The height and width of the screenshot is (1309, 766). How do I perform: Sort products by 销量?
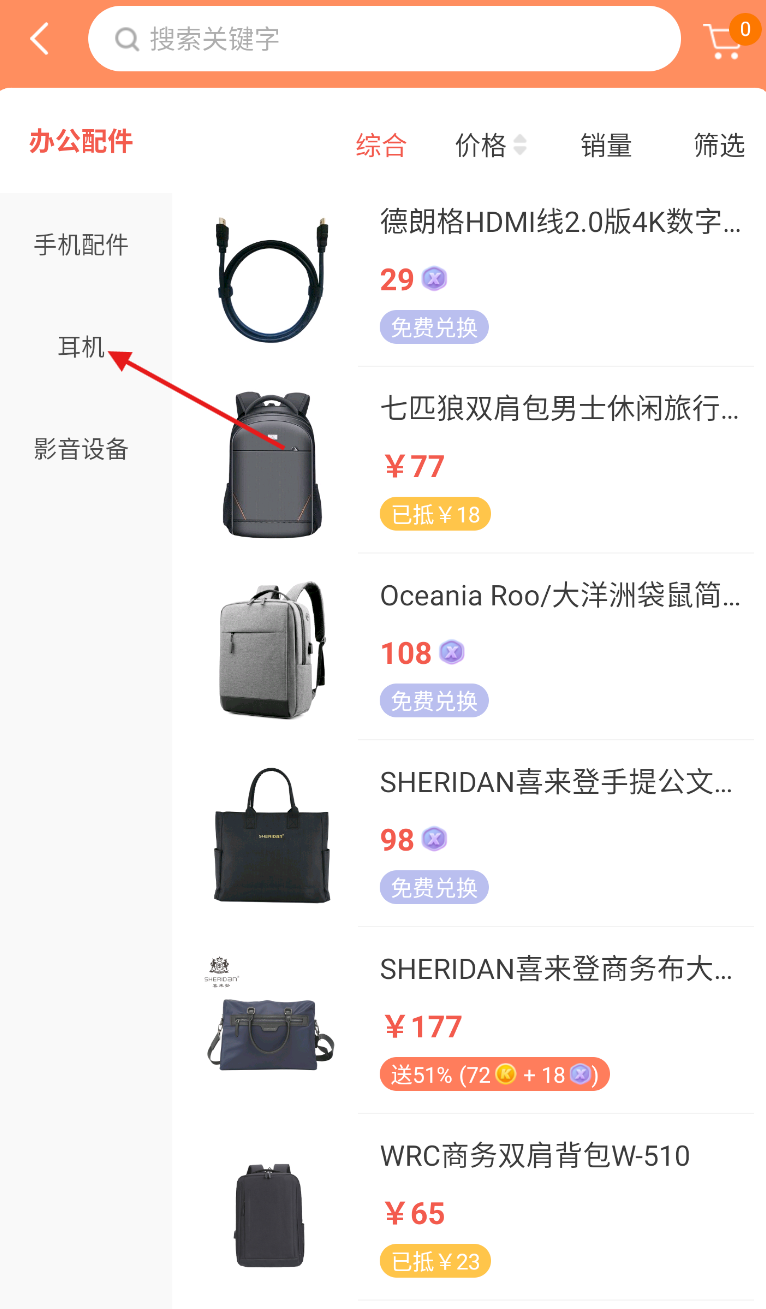pyautogui.click(x=606, y=146)
